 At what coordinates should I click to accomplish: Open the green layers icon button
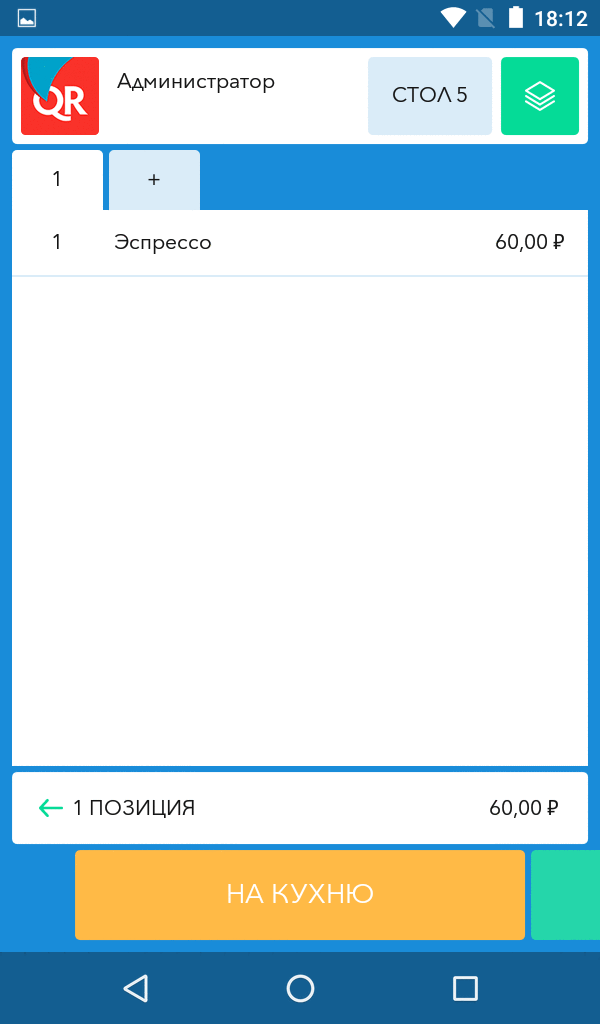tap(540, 96)
